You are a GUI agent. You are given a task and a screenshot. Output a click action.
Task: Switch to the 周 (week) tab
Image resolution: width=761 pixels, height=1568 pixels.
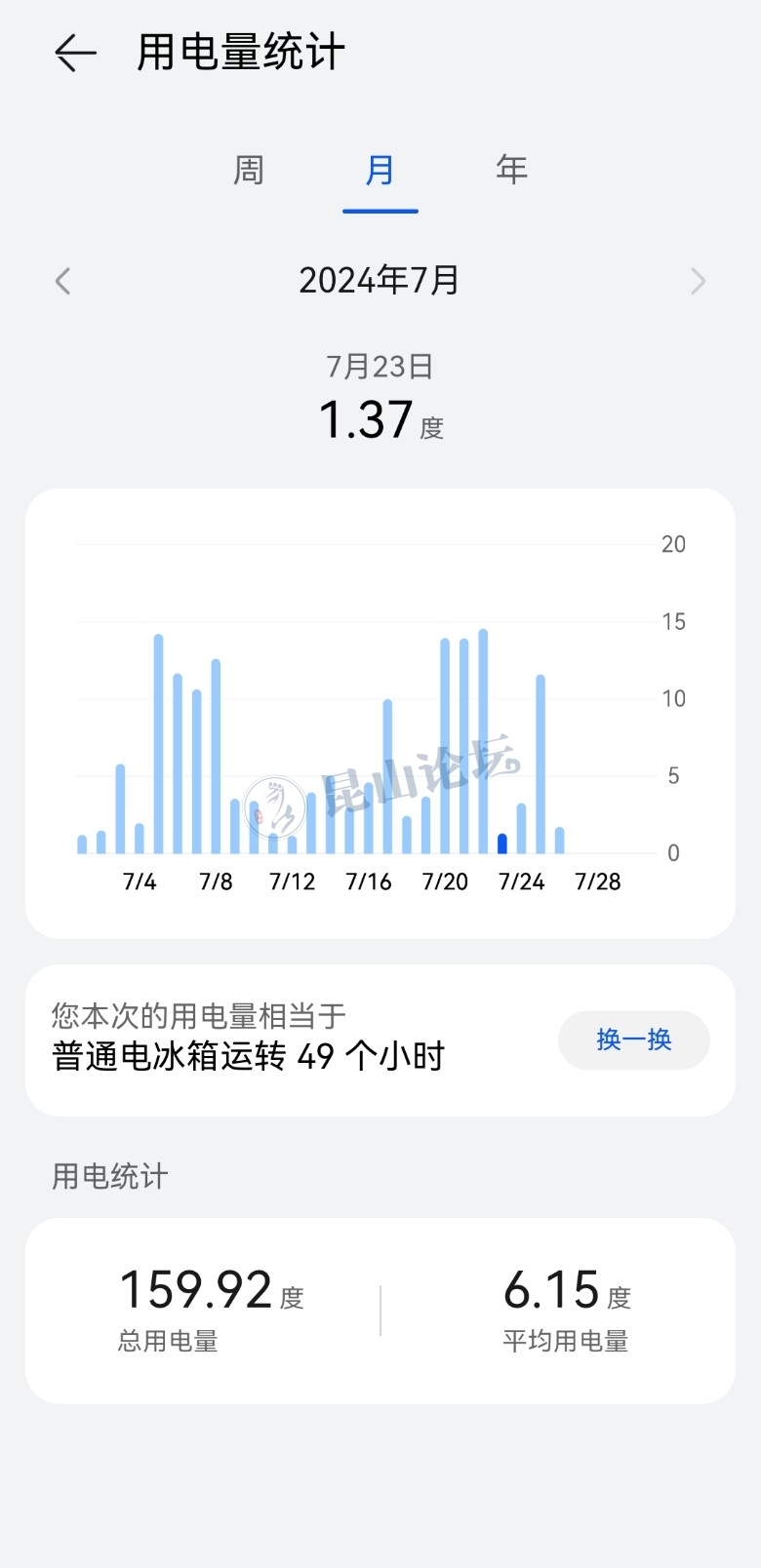(x=249, y=171)
